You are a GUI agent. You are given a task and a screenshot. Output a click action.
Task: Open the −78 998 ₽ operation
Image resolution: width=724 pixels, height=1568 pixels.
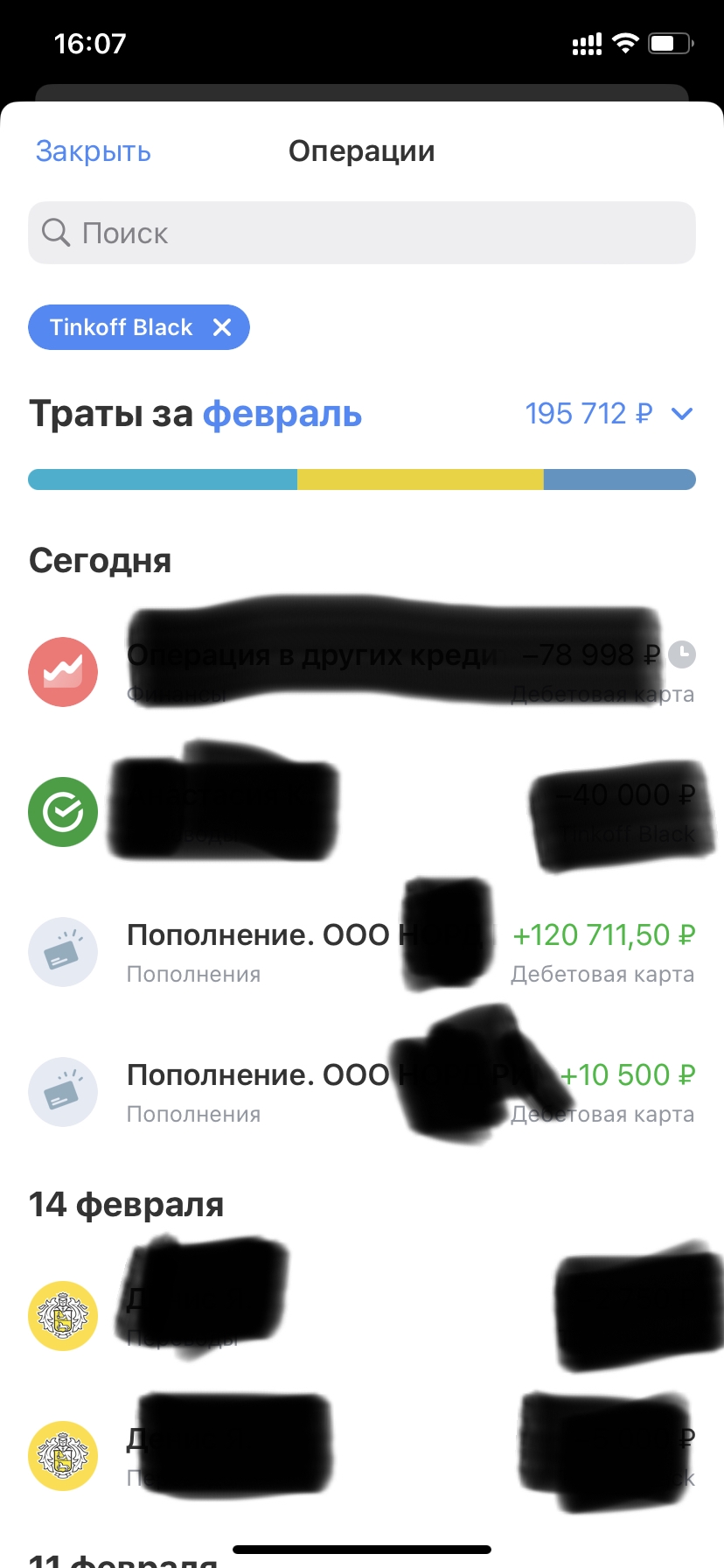coord(362,672)
